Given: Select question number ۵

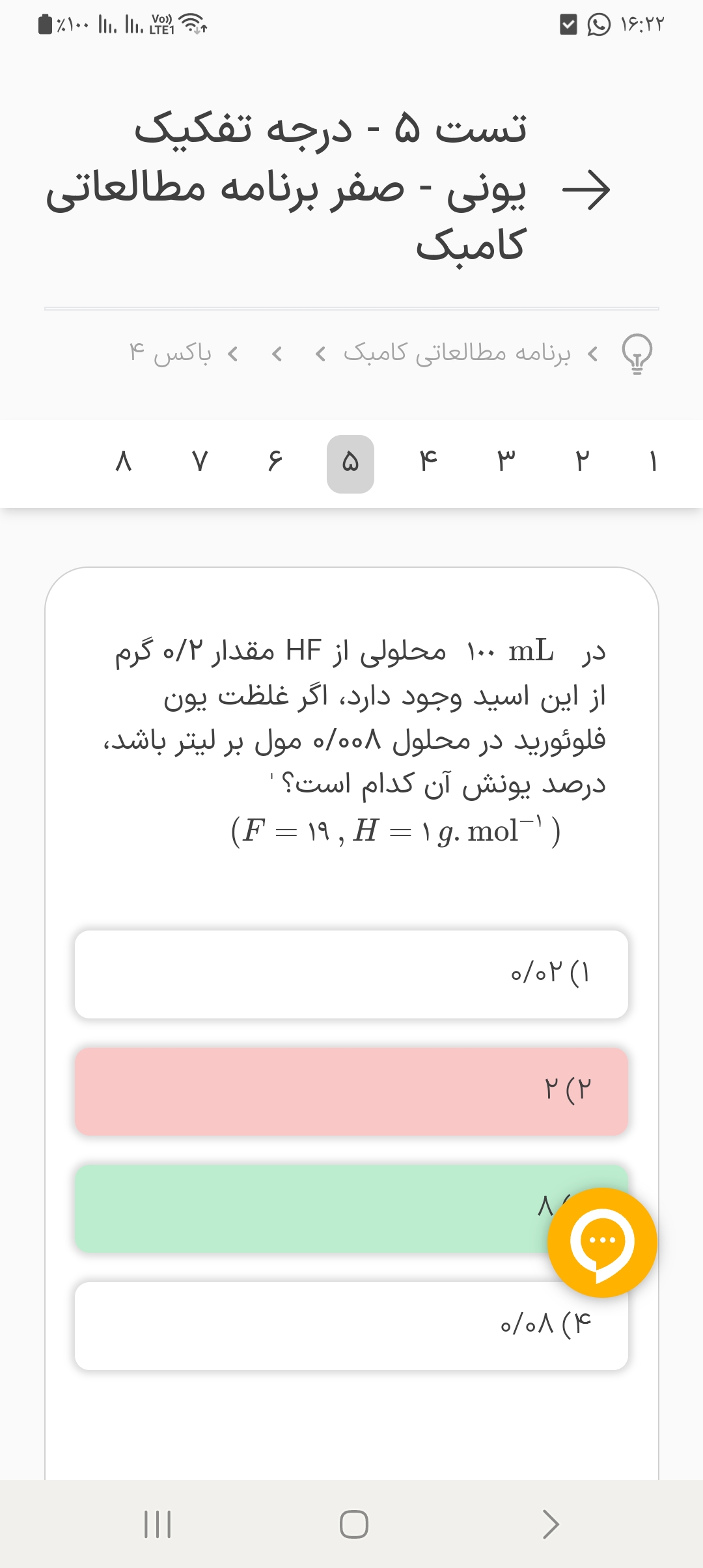Looking at the screenshot, I should click(x=350, y=464).
